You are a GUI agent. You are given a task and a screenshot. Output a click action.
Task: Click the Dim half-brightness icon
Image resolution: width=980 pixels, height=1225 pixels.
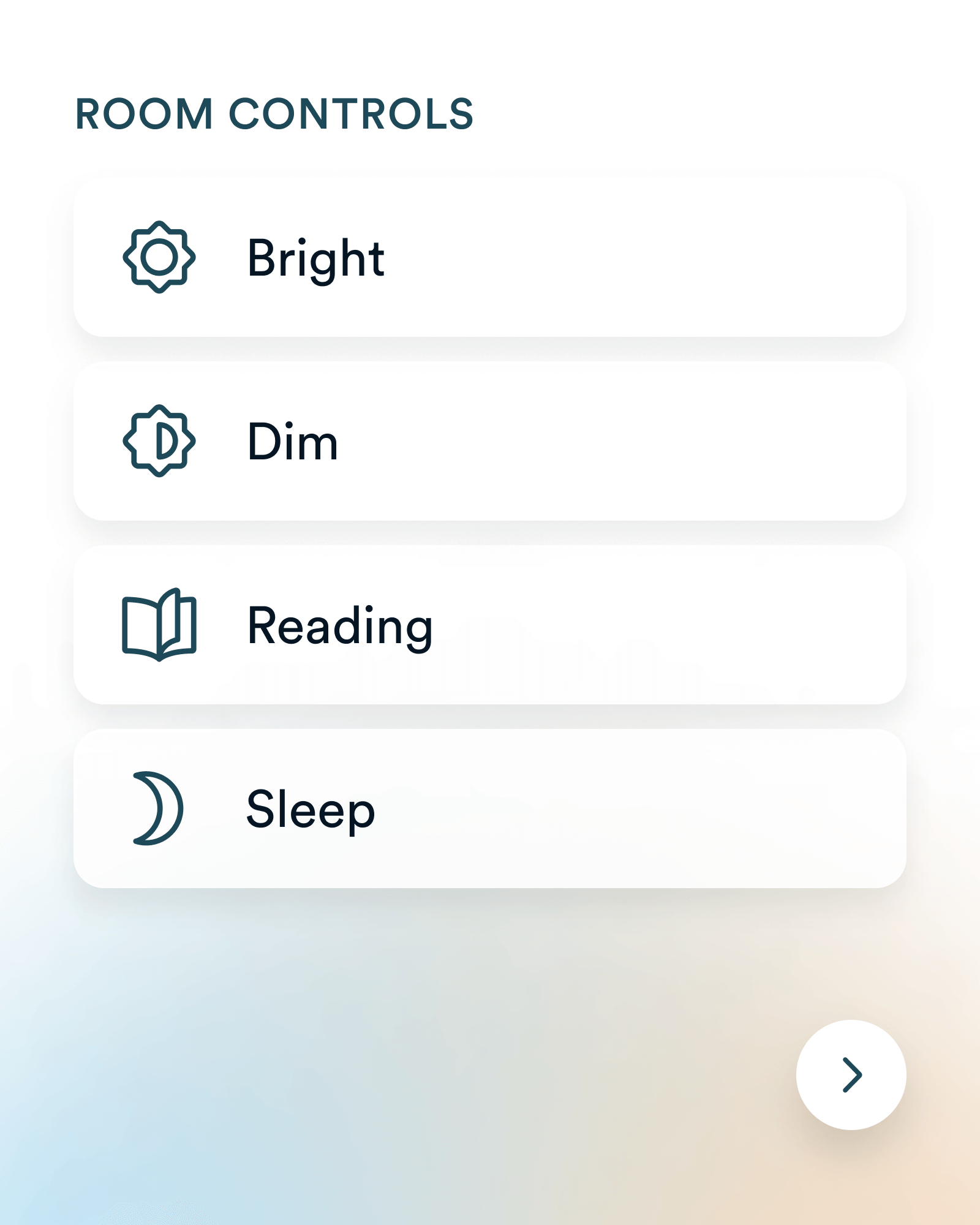tap(159, 442)
